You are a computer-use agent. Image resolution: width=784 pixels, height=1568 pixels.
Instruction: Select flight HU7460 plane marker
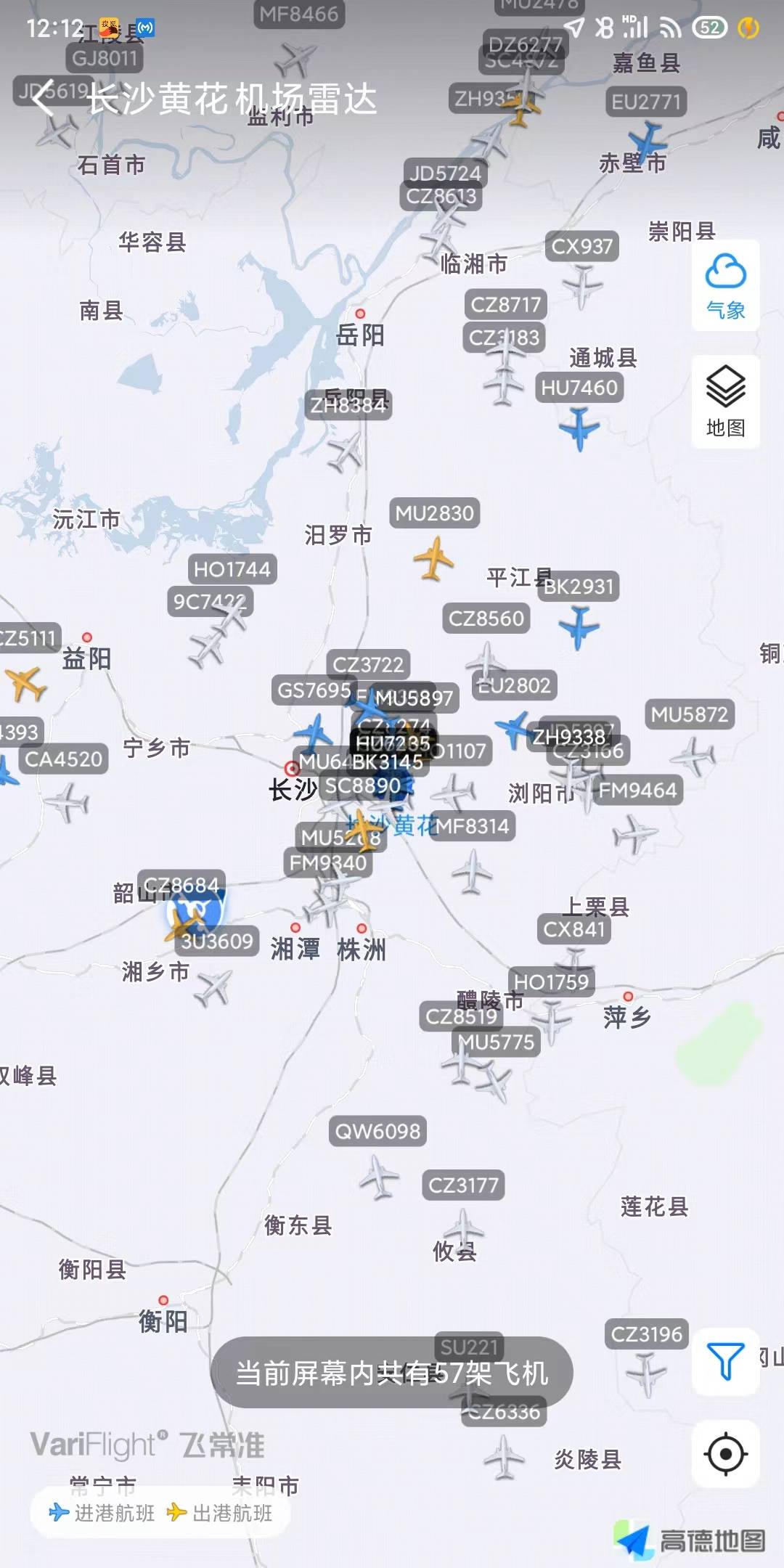[579, 428]
